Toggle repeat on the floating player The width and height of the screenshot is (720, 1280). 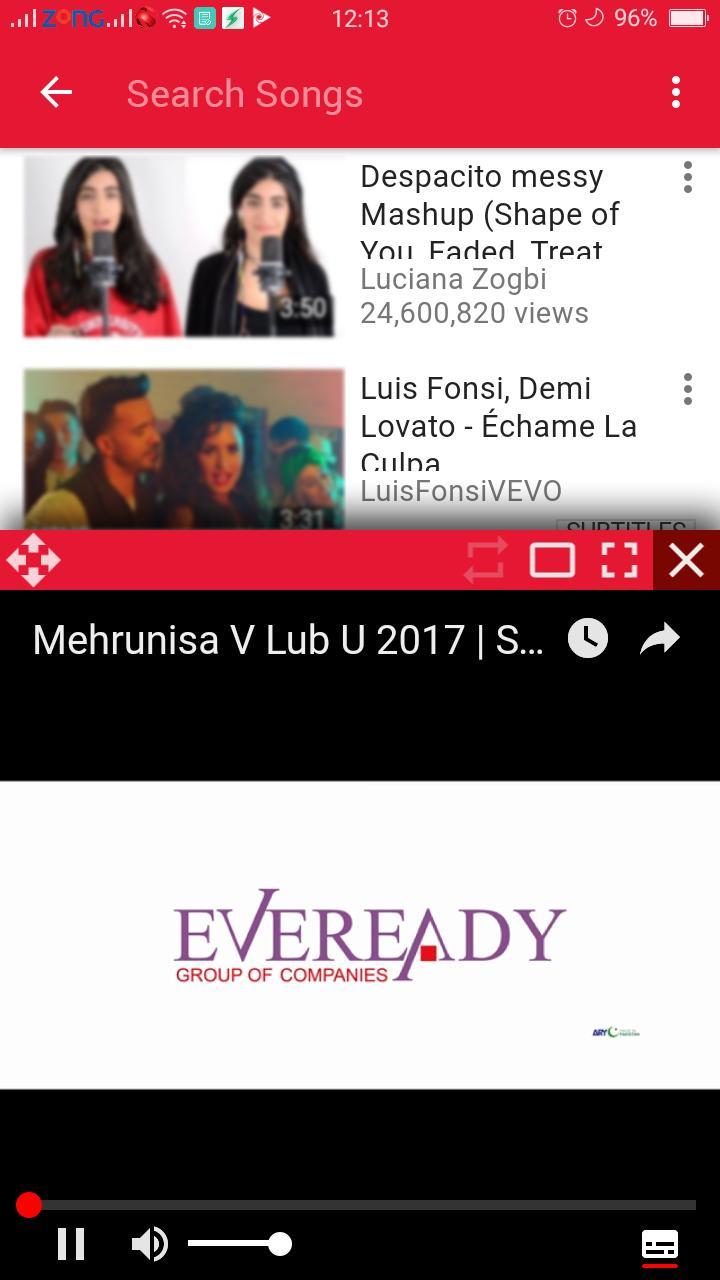click(485, 560)
